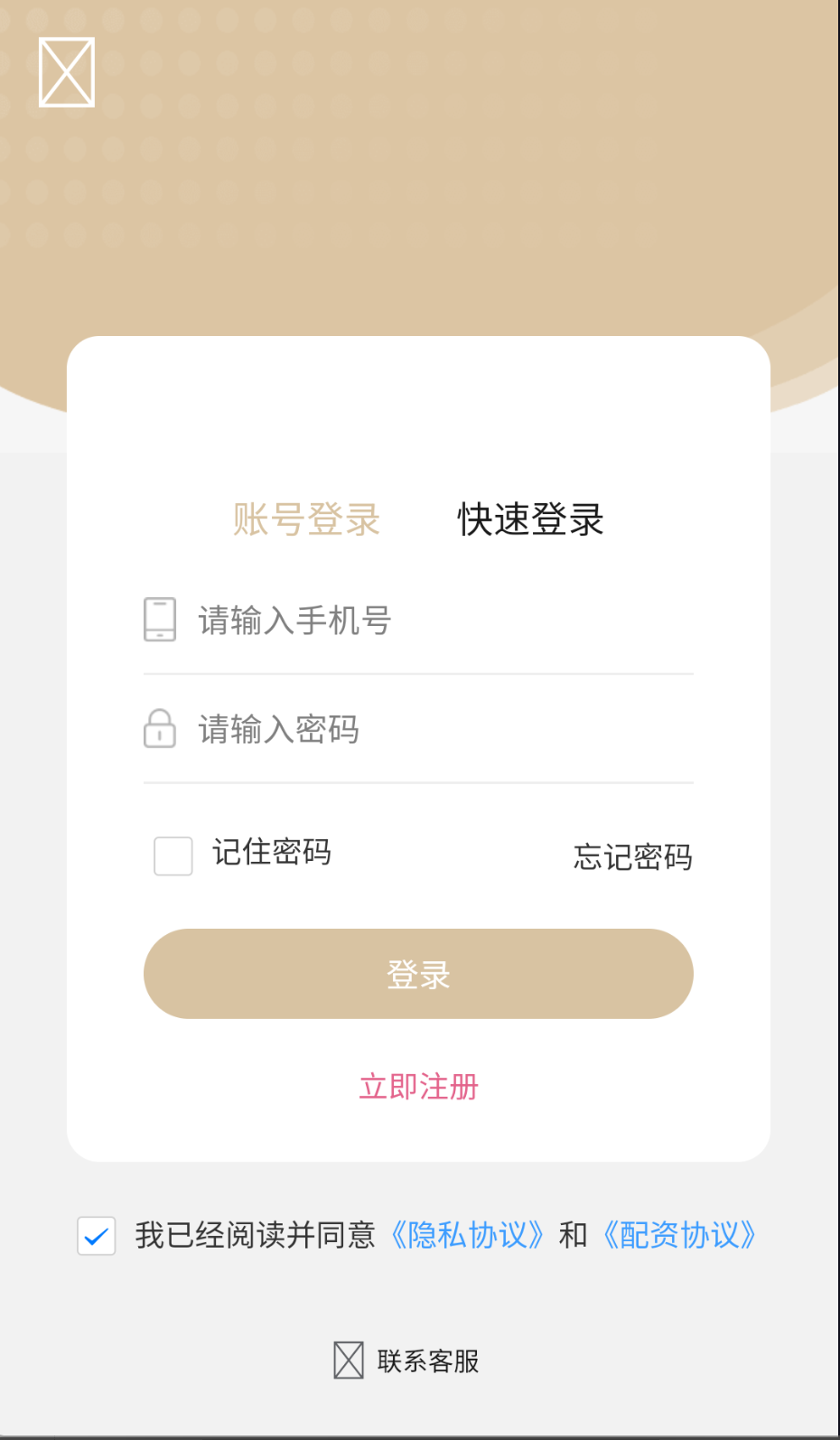Click the blue checkmark inside the agreement box
This screenshot has height=1440, width=840.
tap(96, 1236)
